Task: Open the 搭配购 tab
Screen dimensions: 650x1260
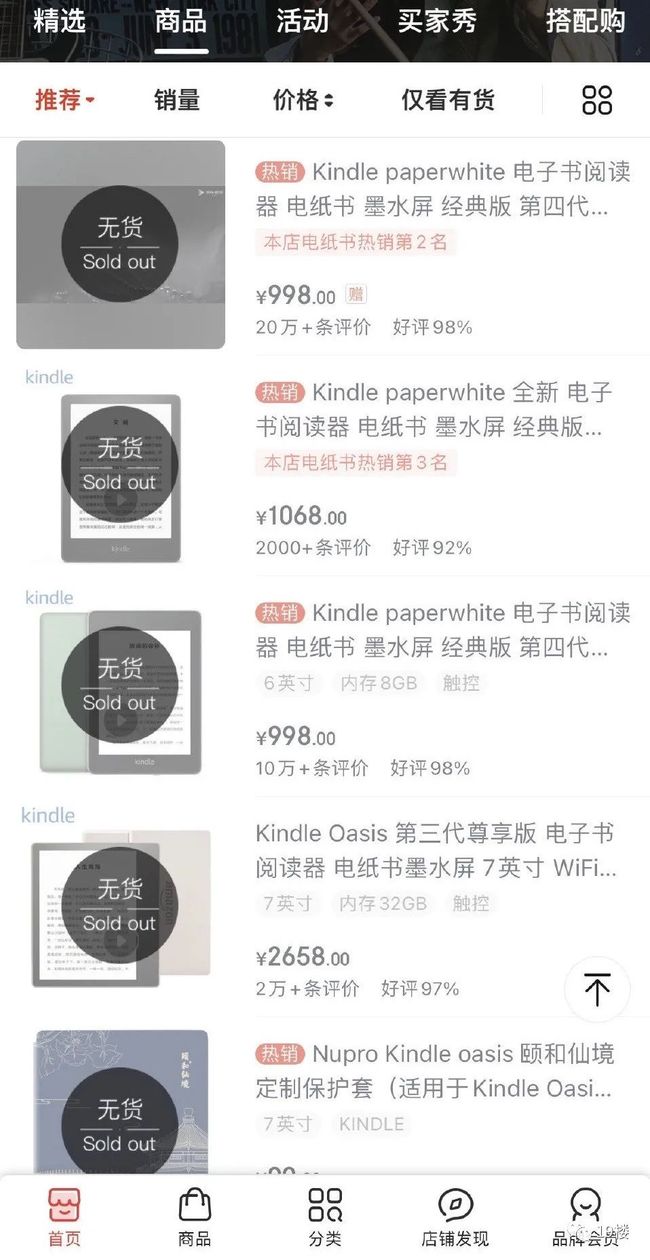Action: coord(585,22)
